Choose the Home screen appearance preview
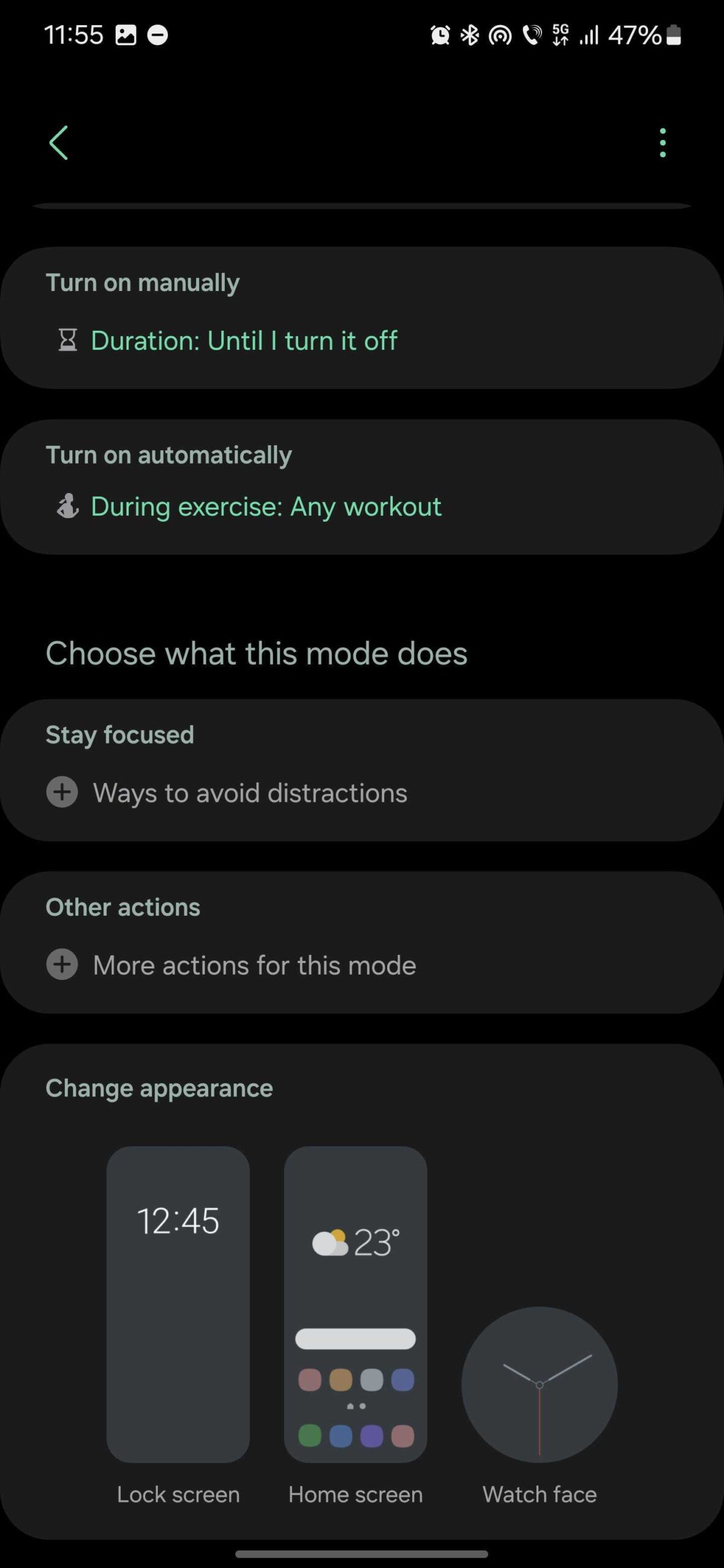Screen dimensions: 724x1568 coord(355,1305)
